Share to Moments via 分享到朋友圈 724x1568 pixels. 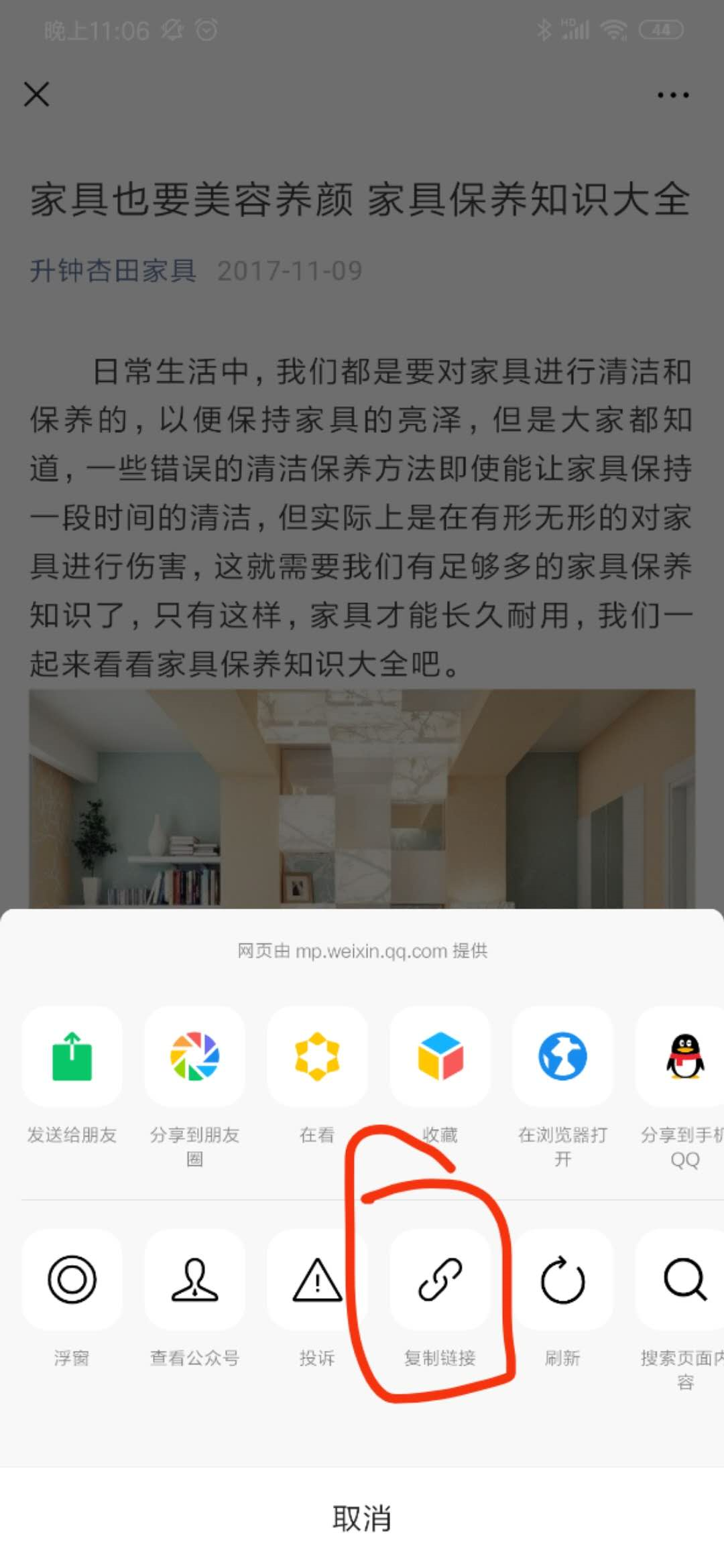(194, 1057)
